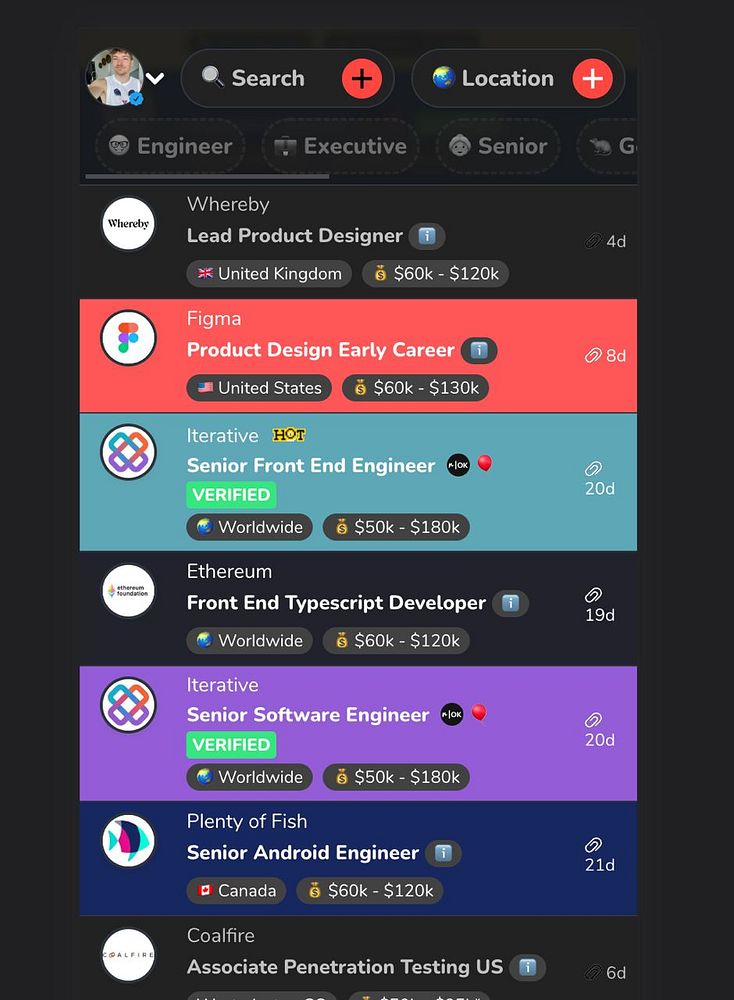Tap the info icon on Lead Product Designer

click(x=427, y=236)
